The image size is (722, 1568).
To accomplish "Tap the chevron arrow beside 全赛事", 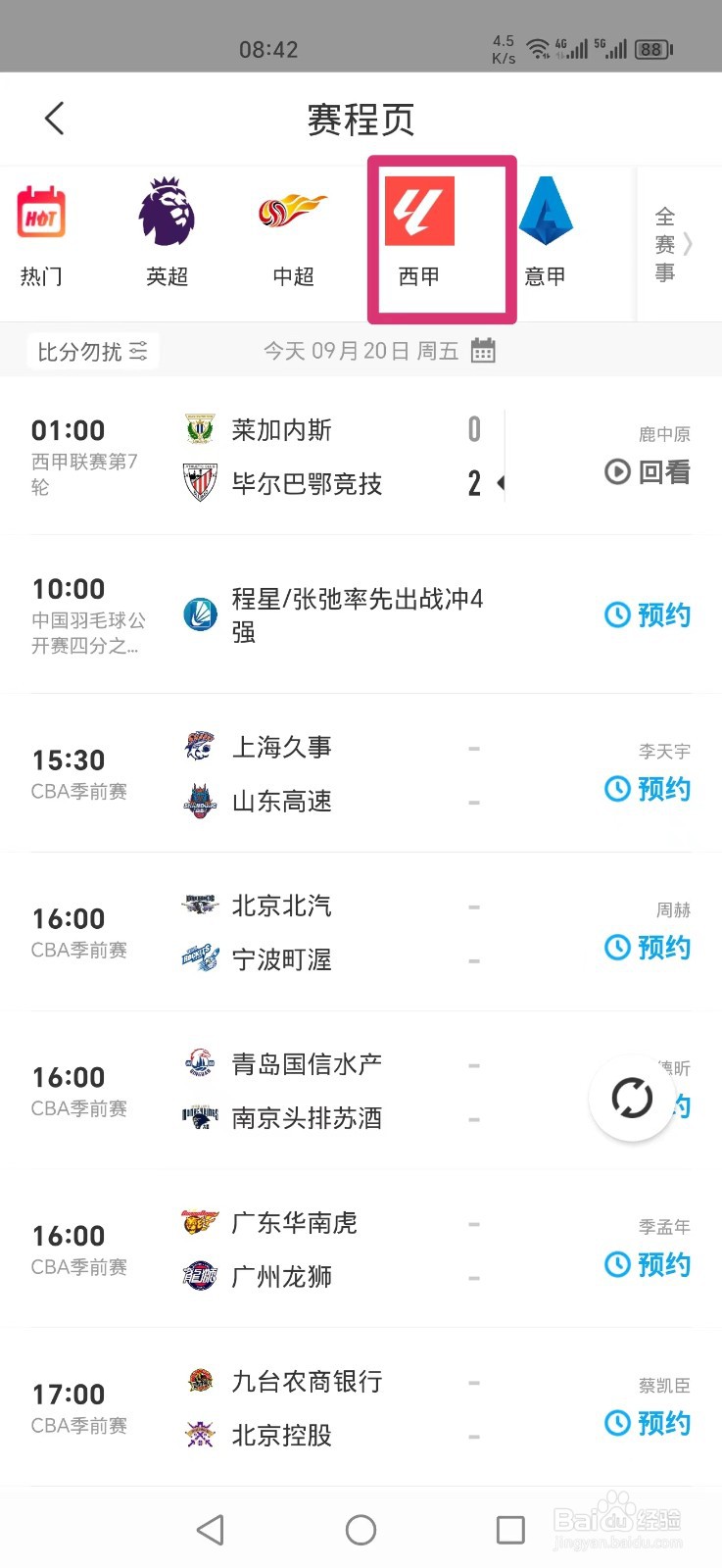I will pos(689,245).
